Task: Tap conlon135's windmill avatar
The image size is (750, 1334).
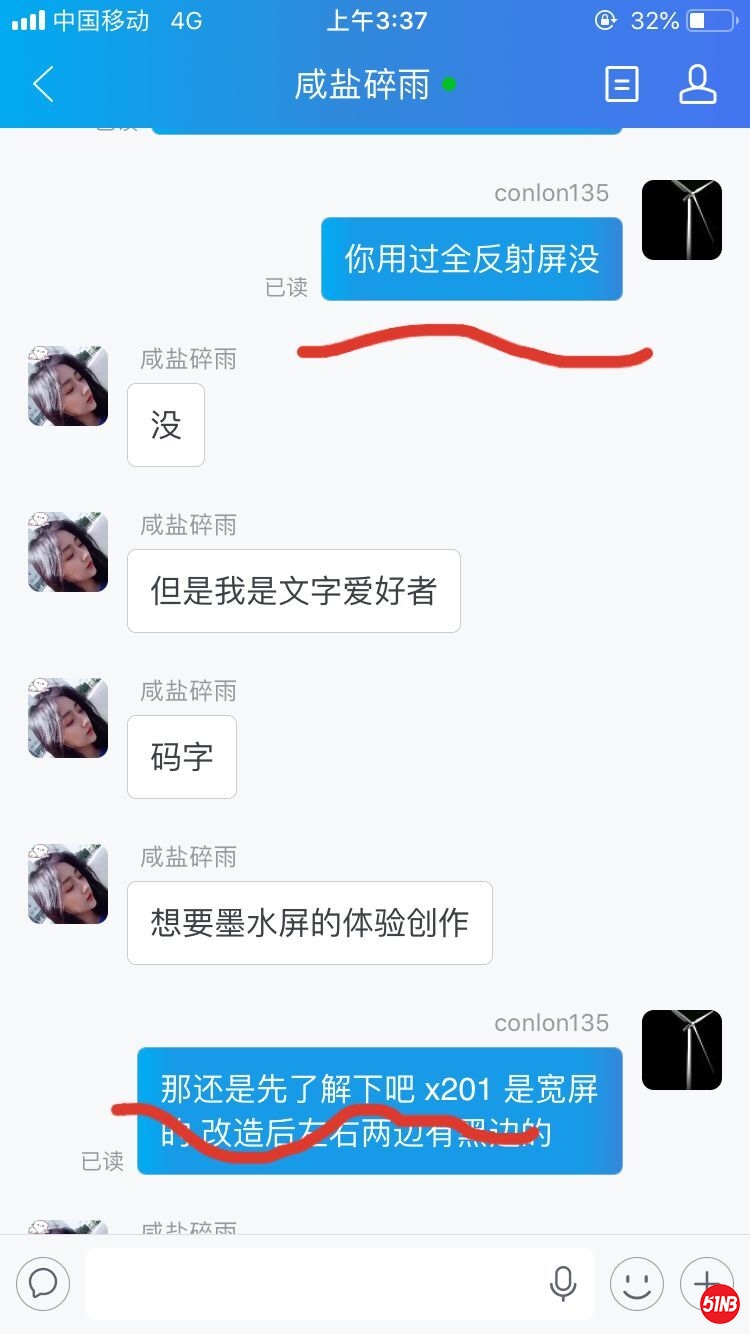Action: [x=681, y=220]
